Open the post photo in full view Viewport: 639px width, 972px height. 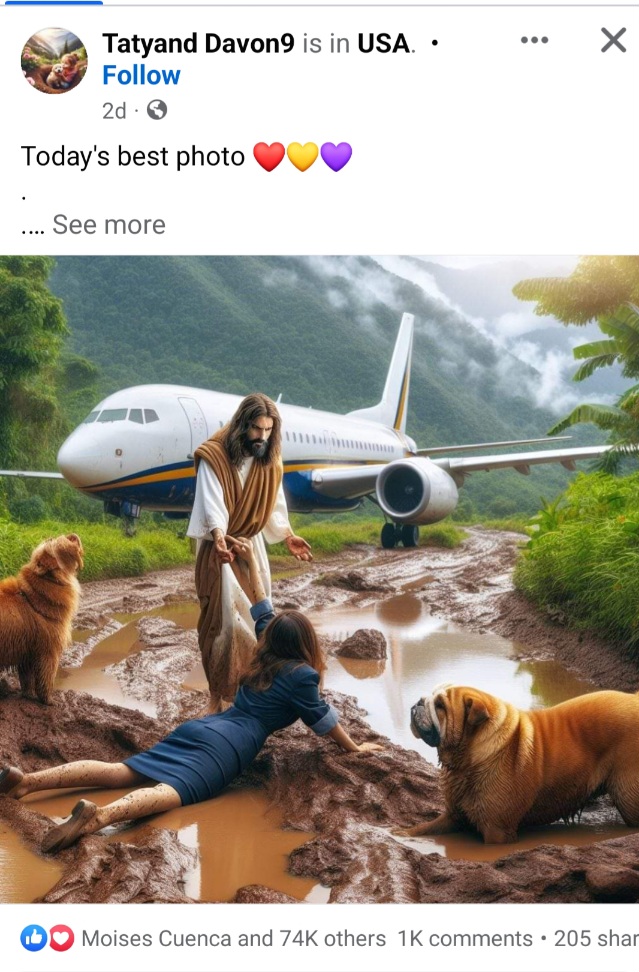tap(319, 580)
